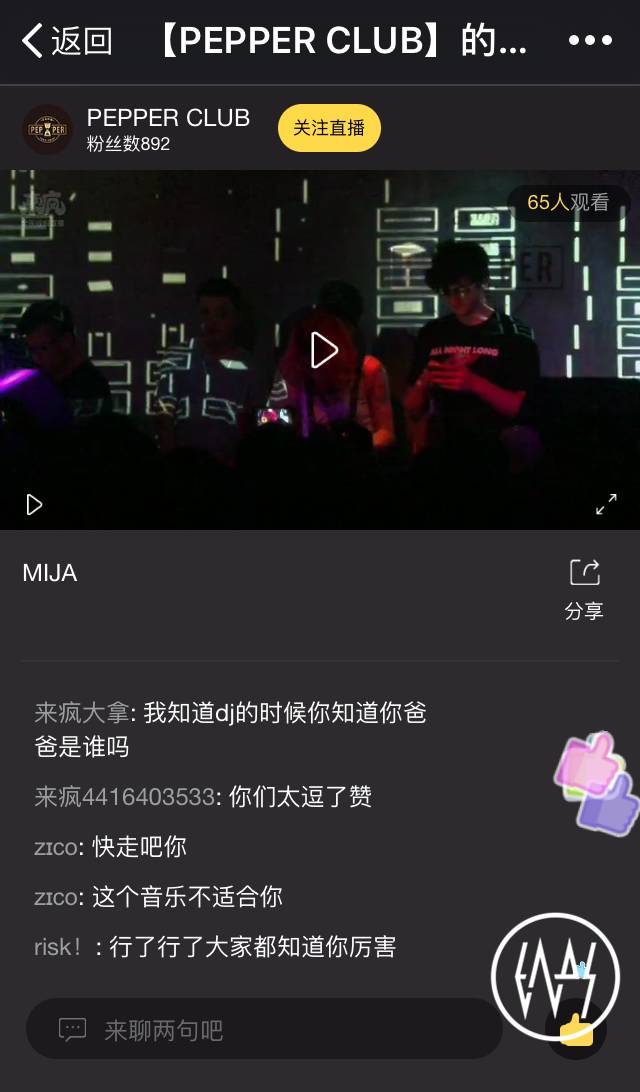Open PEPPER CLUB profile avatar
Screen dimensions: 640x1092
click(x=47, y=129)
